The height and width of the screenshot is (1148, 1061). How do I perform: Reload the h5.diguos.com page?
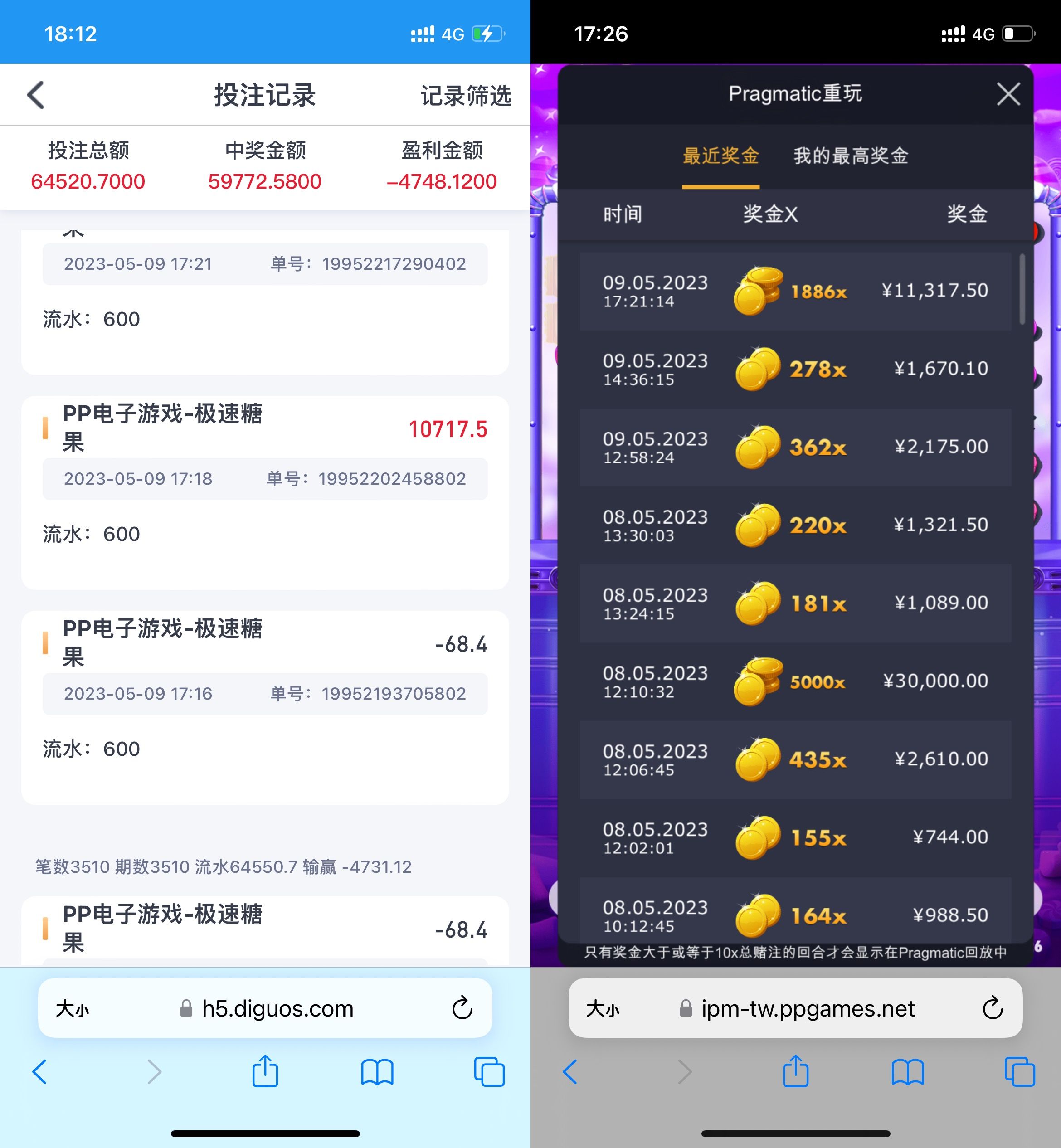pos(462,1008)
